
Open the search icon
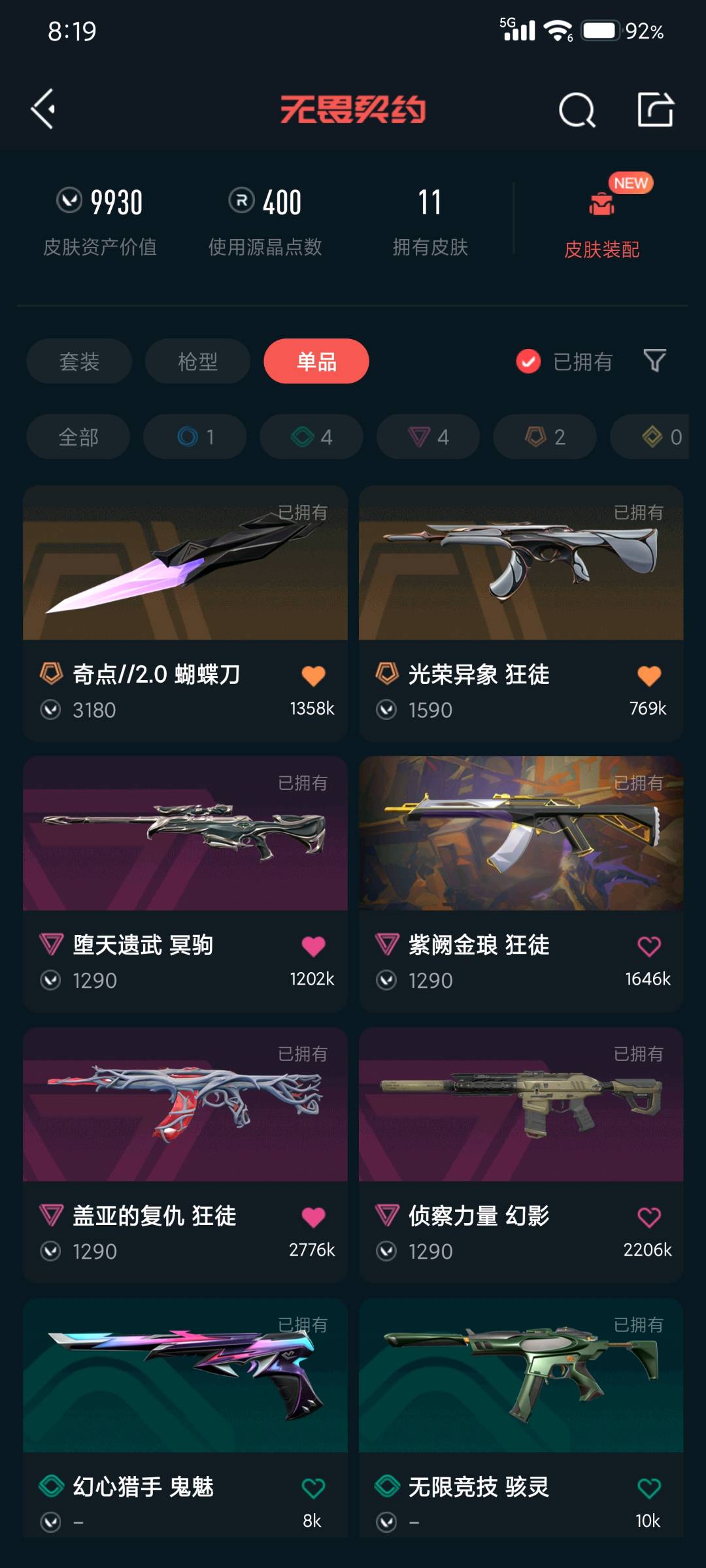[x=577, y=110]
